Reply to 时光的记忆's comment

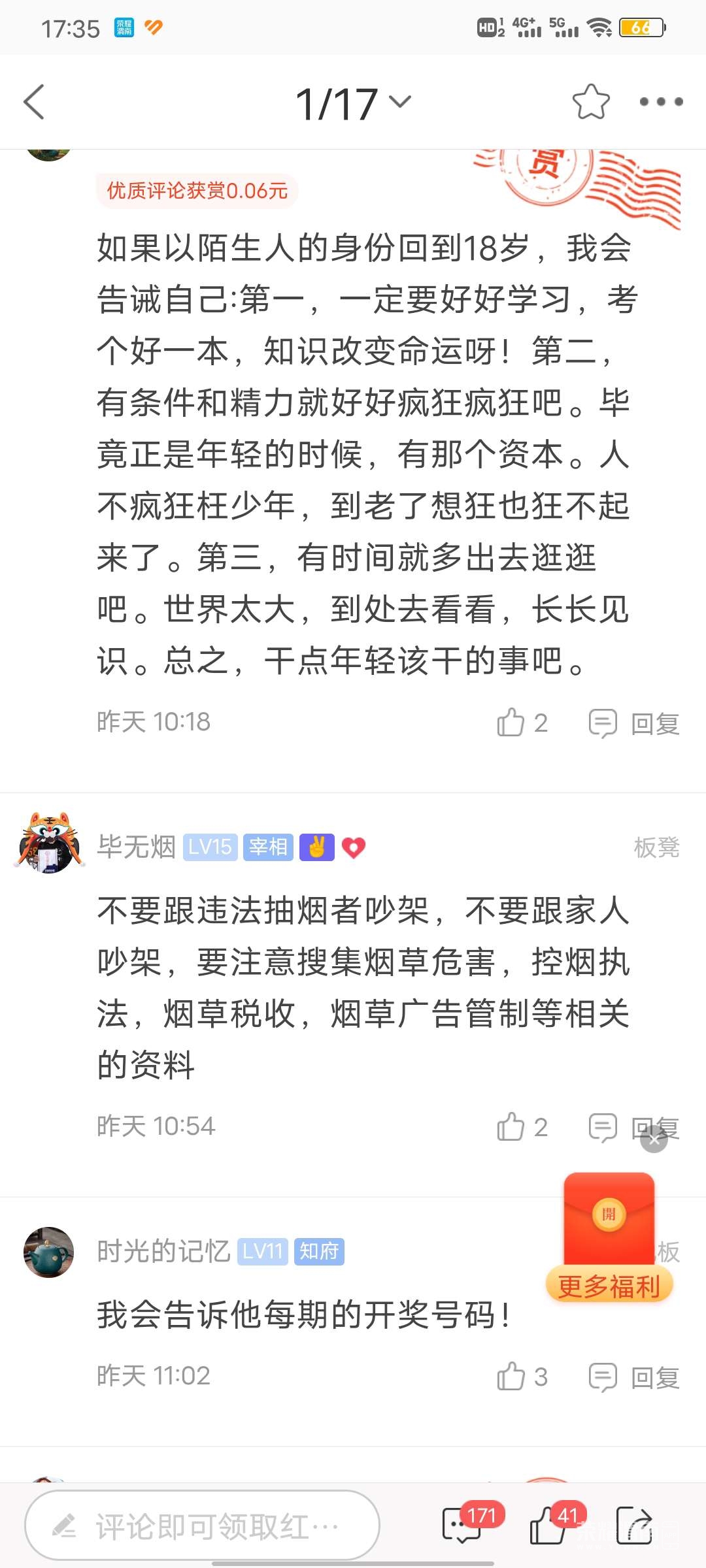pyautogui.click(x=635, y=1377)
